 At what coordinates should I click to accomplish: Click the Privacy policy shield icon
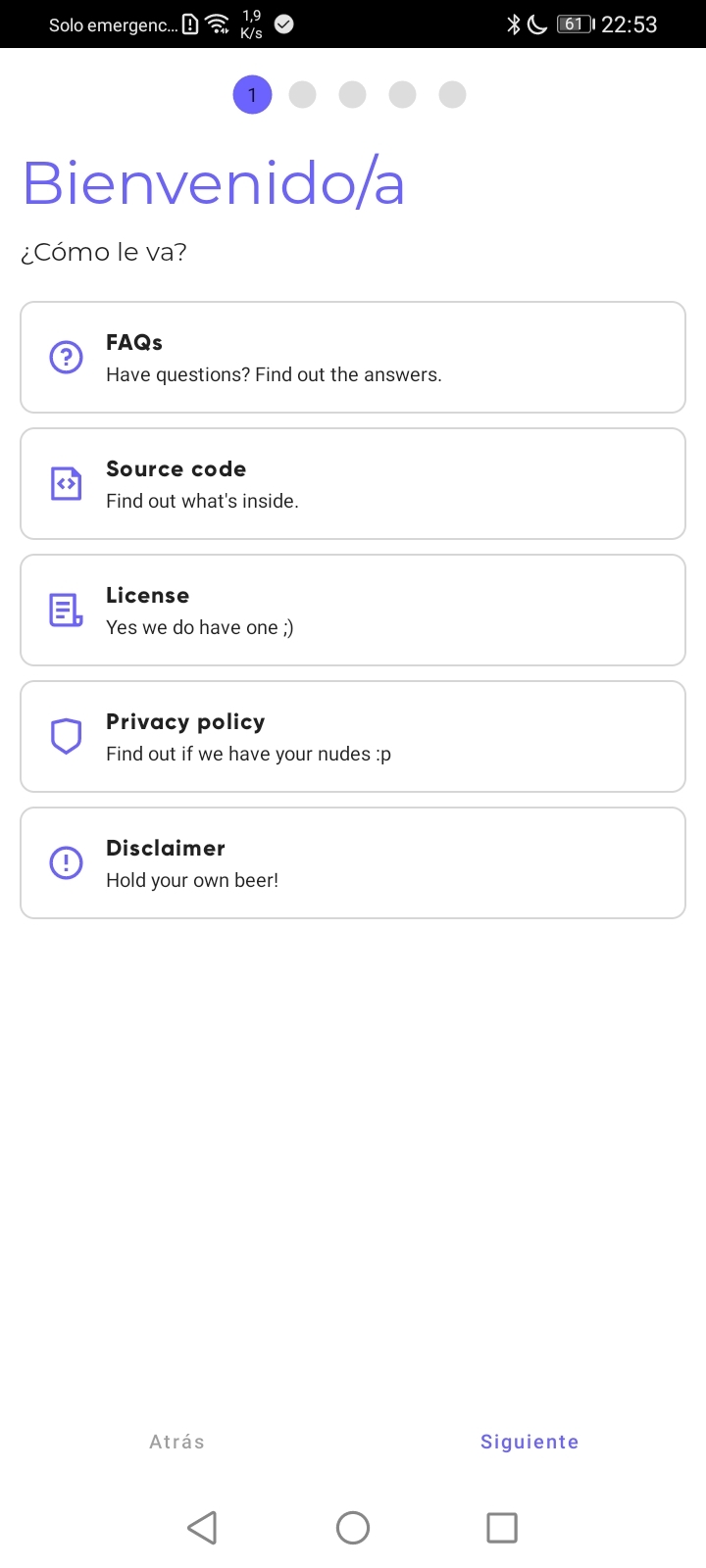coord(65,735)
